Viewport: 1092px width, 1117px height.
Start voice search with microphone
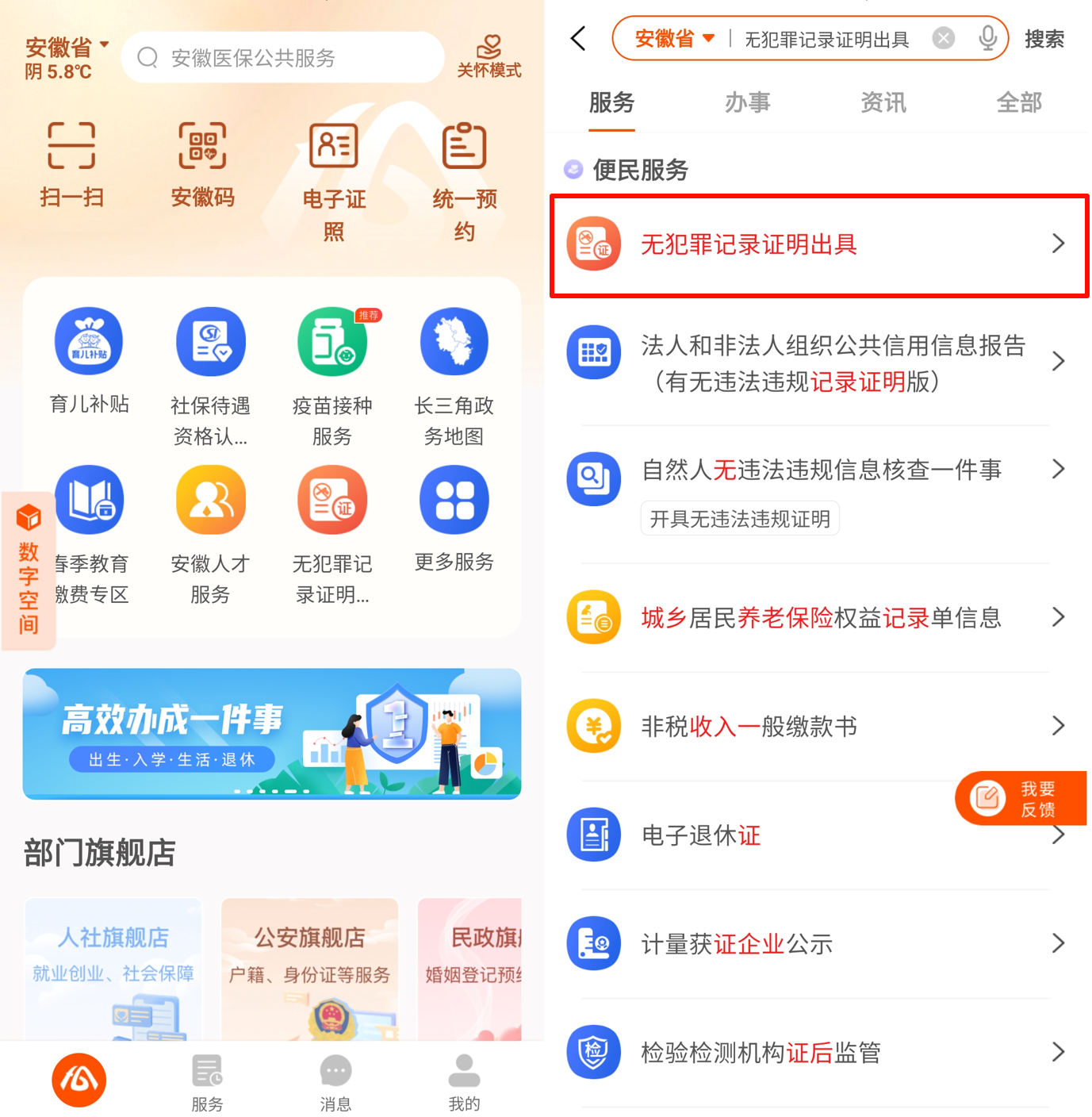(x=987, y=38)
